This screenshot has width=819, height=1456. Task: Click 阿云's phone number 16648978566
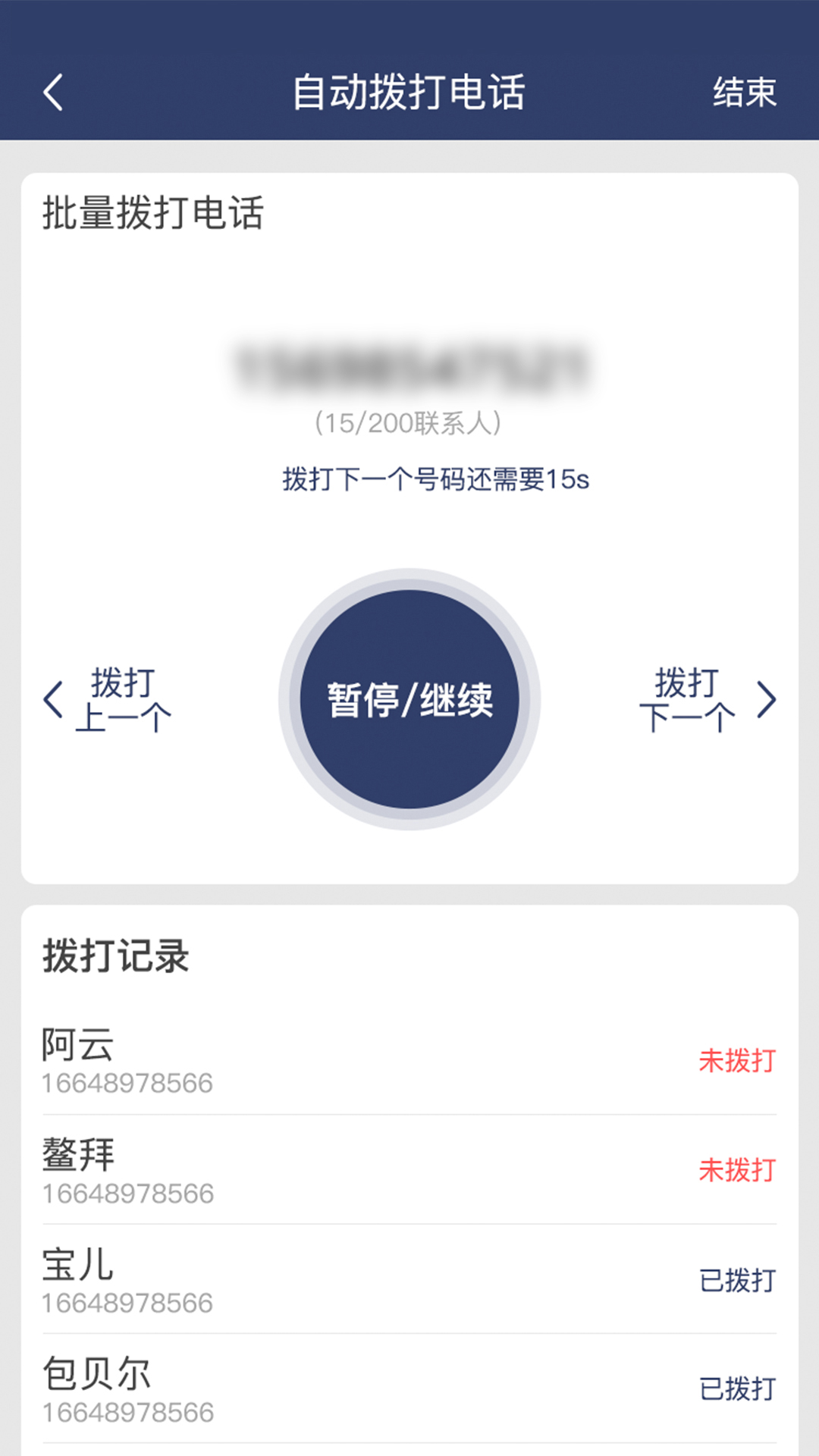click(127, 1084)
